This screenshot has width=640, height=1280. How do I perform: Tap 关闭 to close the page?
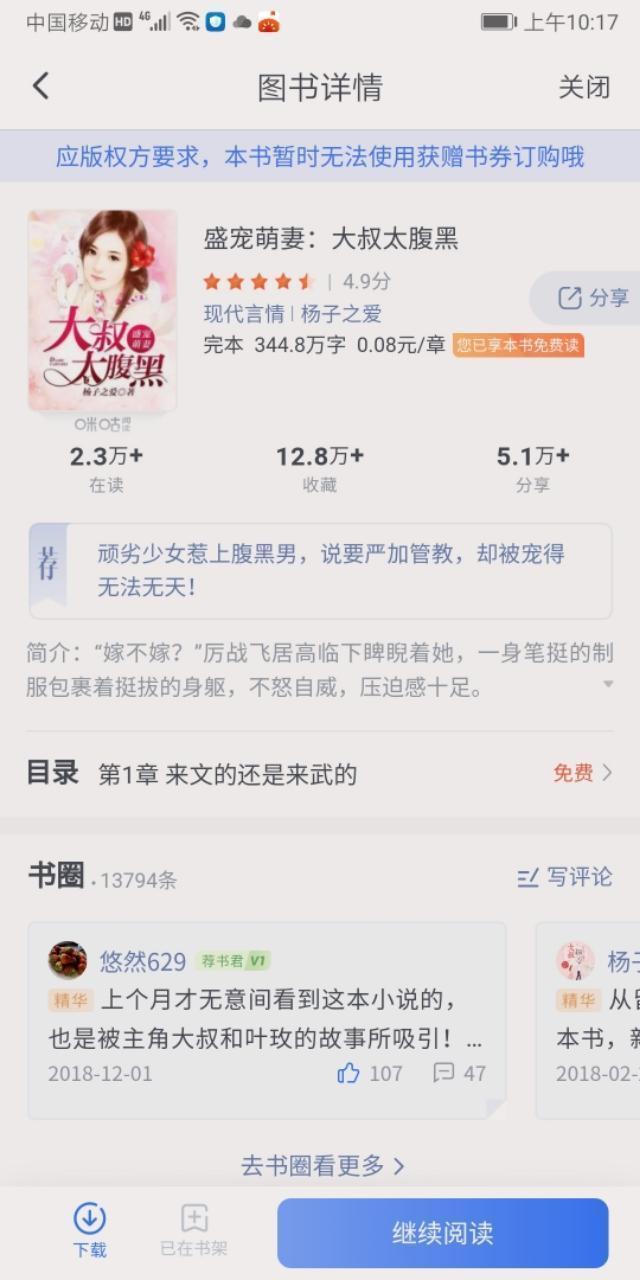coord(584,87)
